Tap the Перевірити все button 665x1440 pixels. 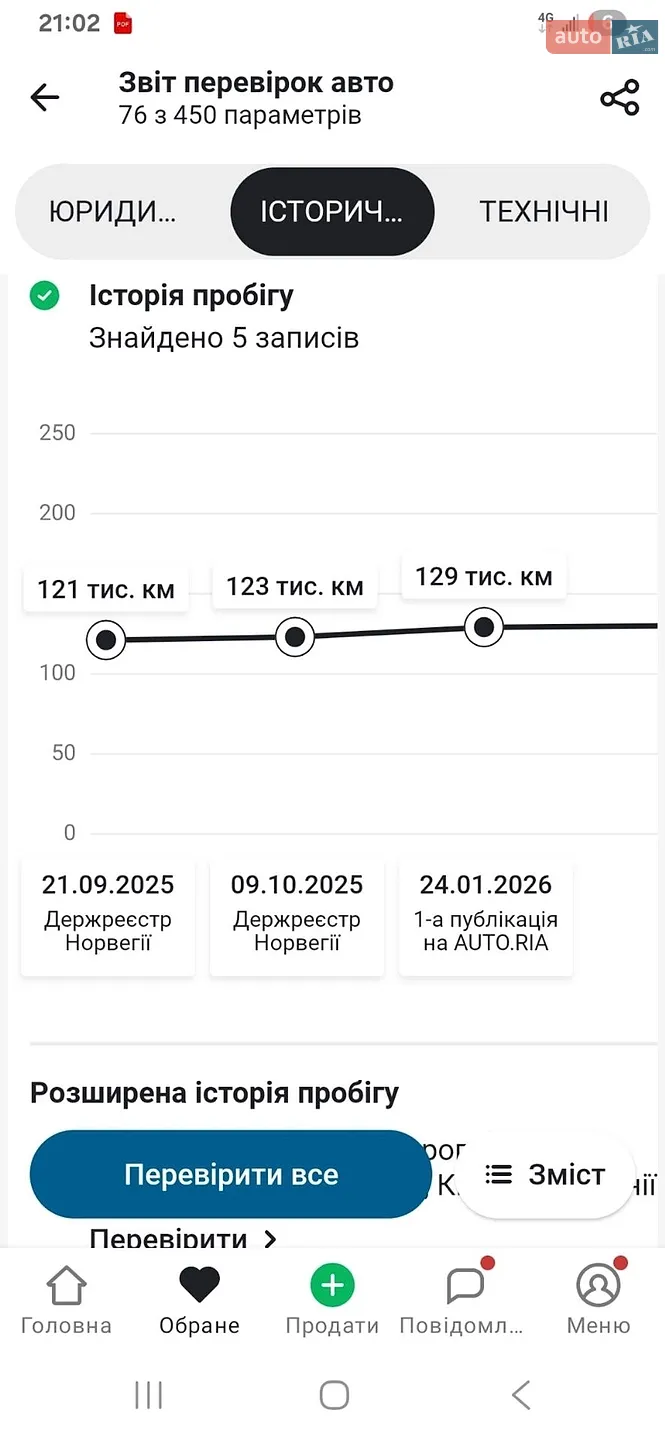click(x=231, y=1175)
